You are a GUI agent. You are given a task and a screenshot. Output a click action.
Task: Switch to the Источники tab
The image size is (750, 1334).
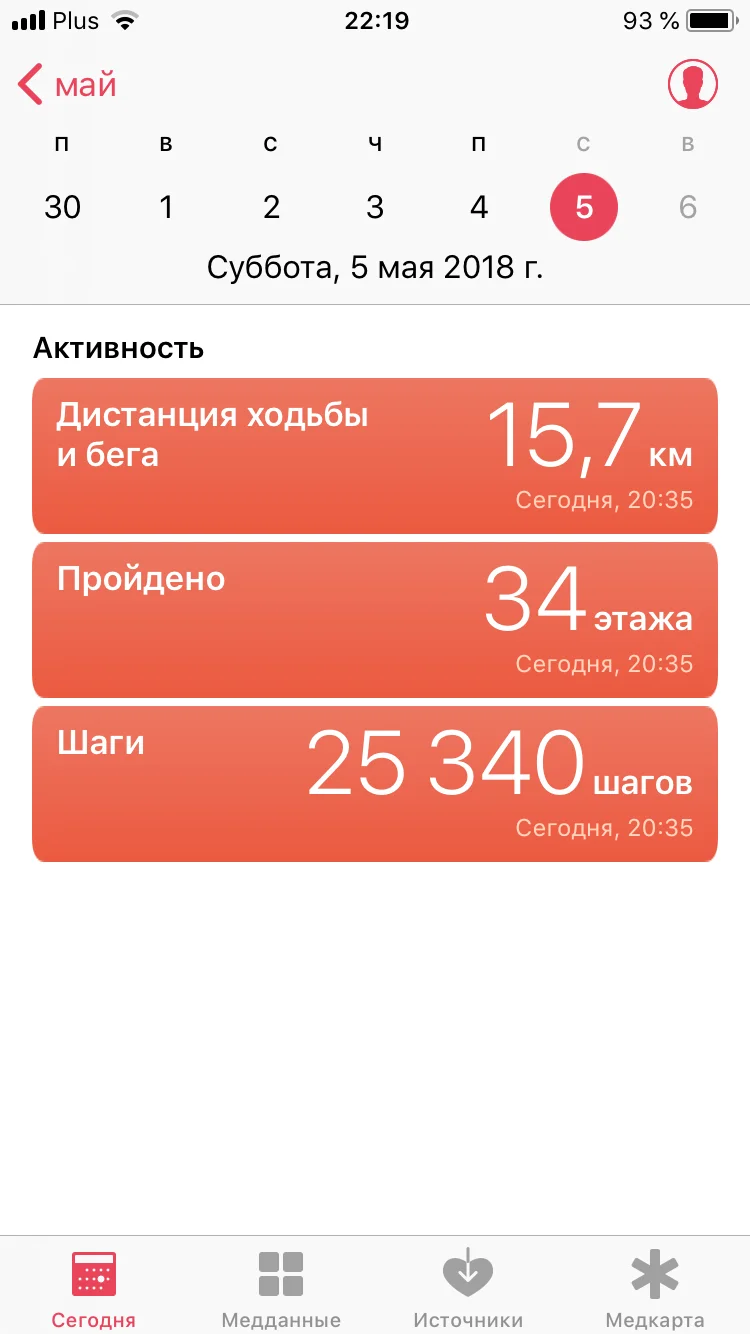tap(468, 1290)
